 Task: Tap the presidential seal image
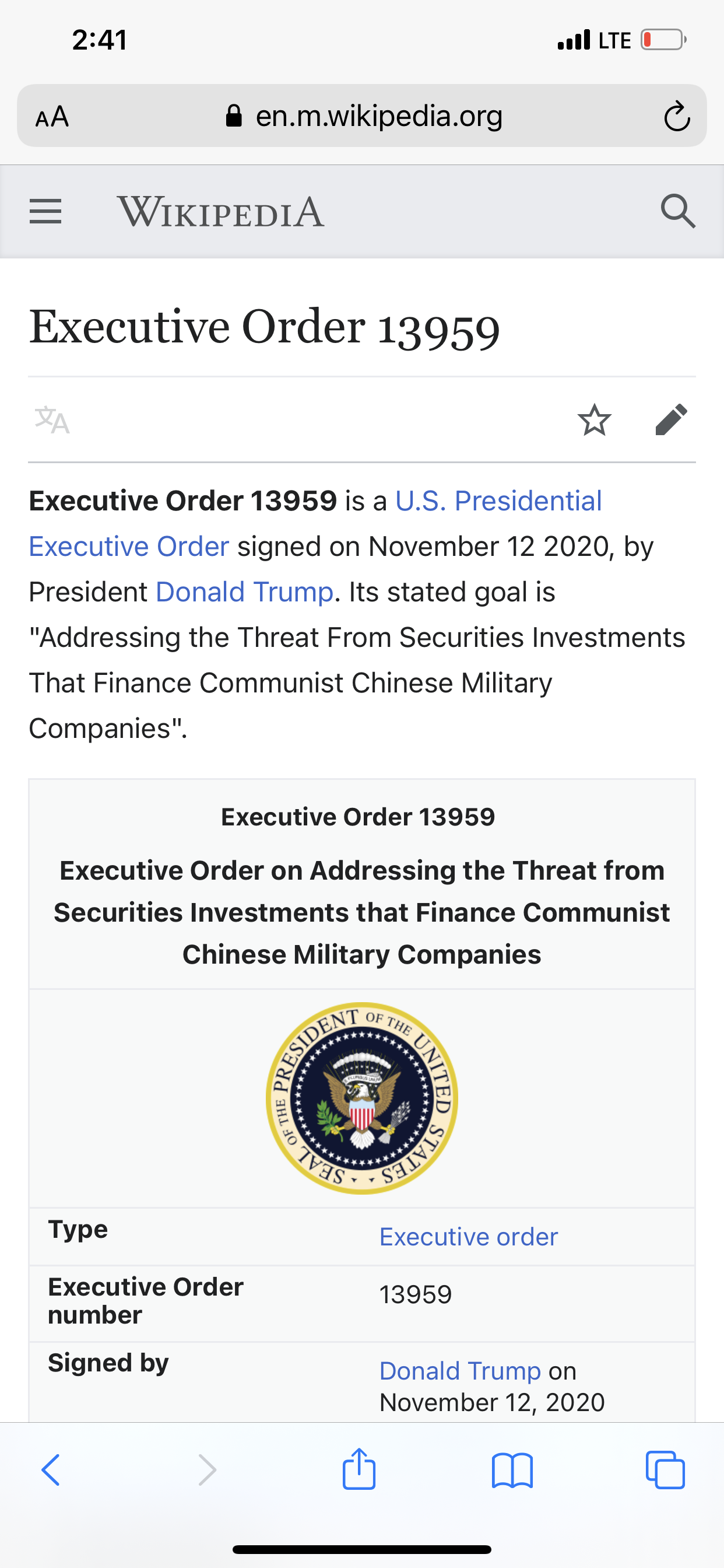click(x=362, y=1098)
